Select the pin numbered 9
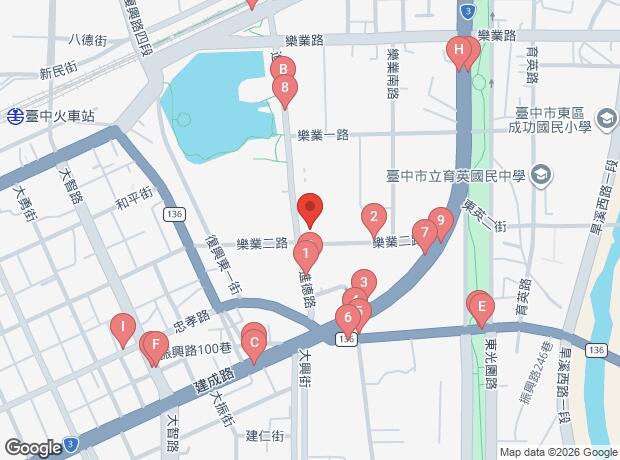Viewport: 620px width, 460px height. 440,219
